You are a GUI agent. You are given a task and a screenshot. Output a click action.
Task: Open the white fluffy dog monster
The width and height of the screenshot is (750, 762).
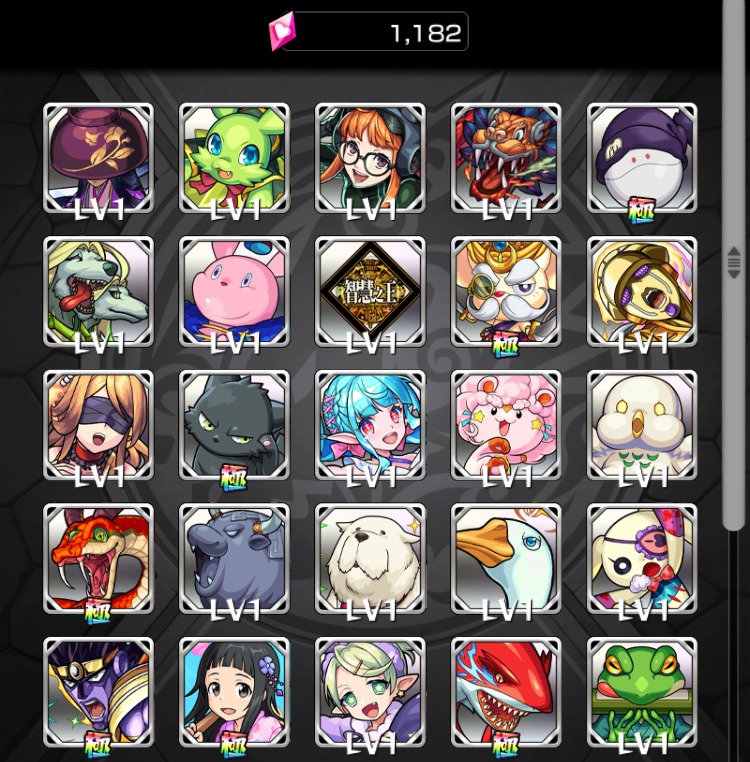[370, 558]
